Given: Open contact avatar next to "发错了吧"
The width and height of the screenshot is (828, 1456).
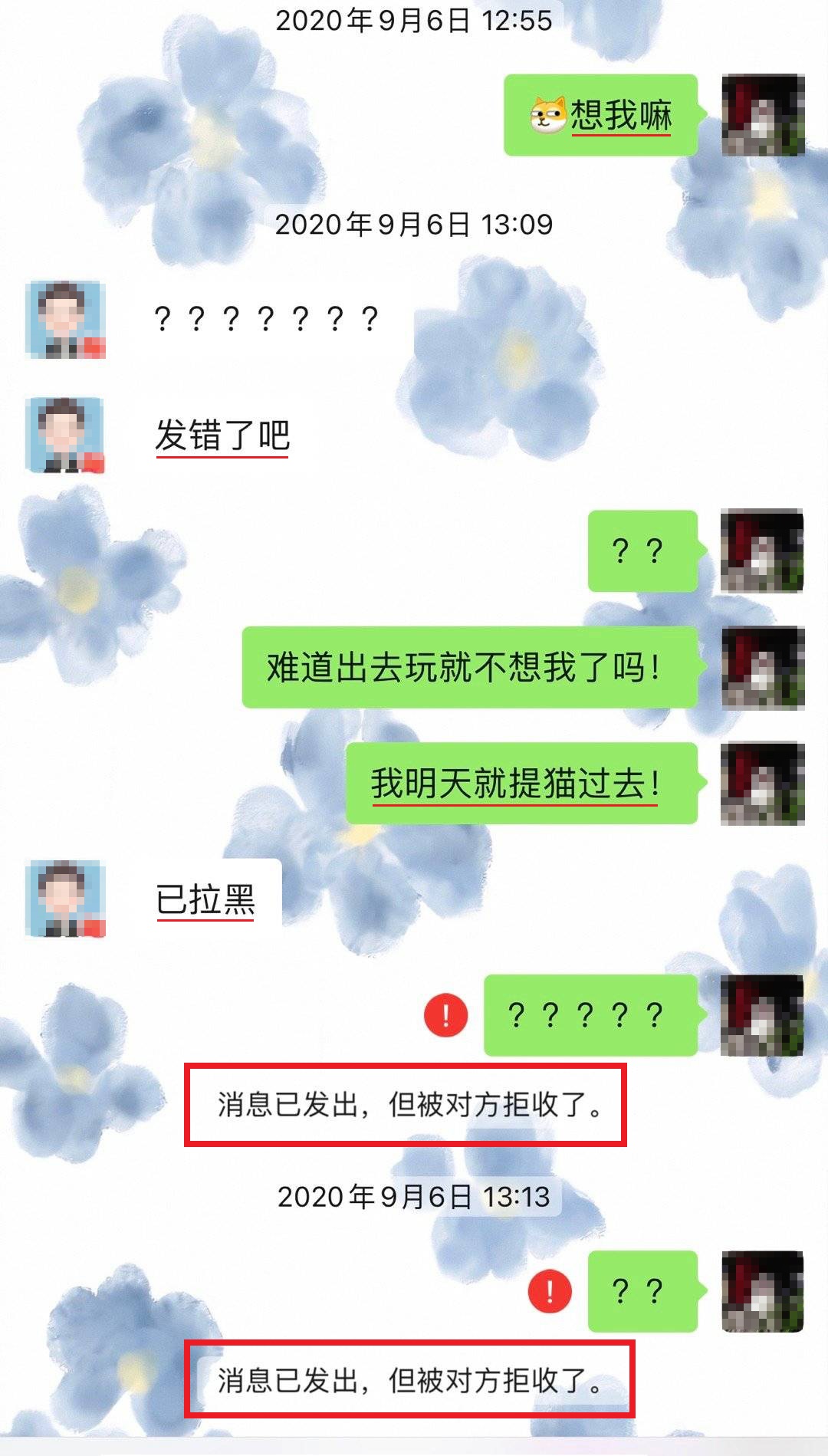Looking at the screenshot, I should [x=66, y=435].
